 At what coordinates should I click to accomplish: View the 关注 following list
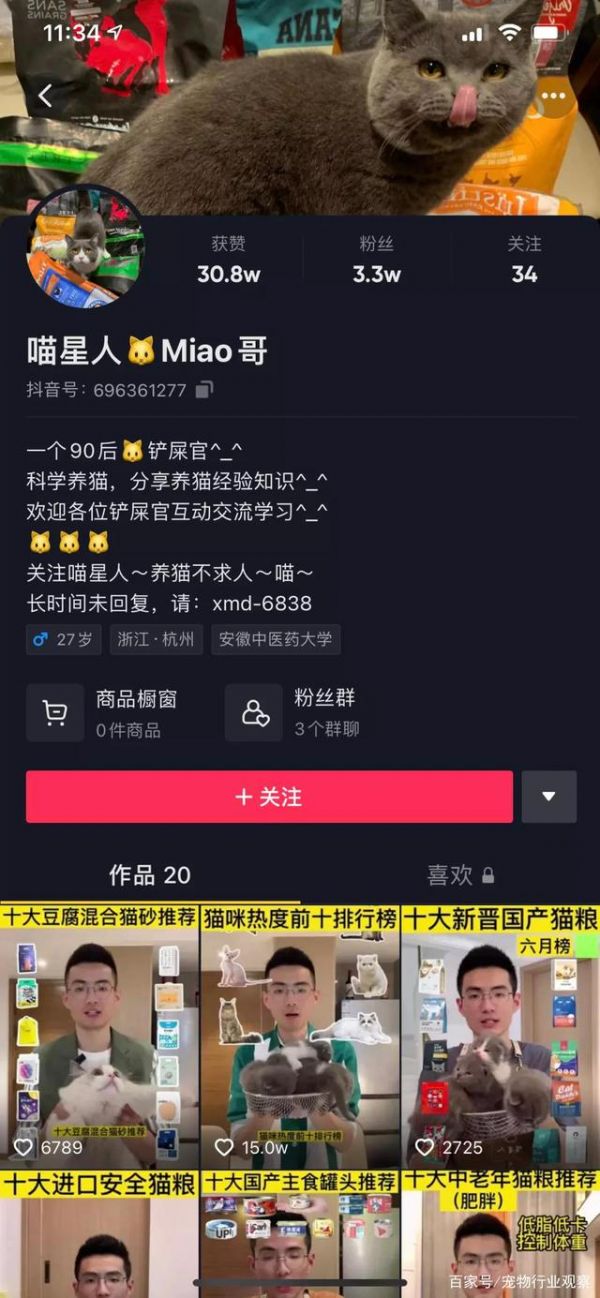tap(523, 260)
